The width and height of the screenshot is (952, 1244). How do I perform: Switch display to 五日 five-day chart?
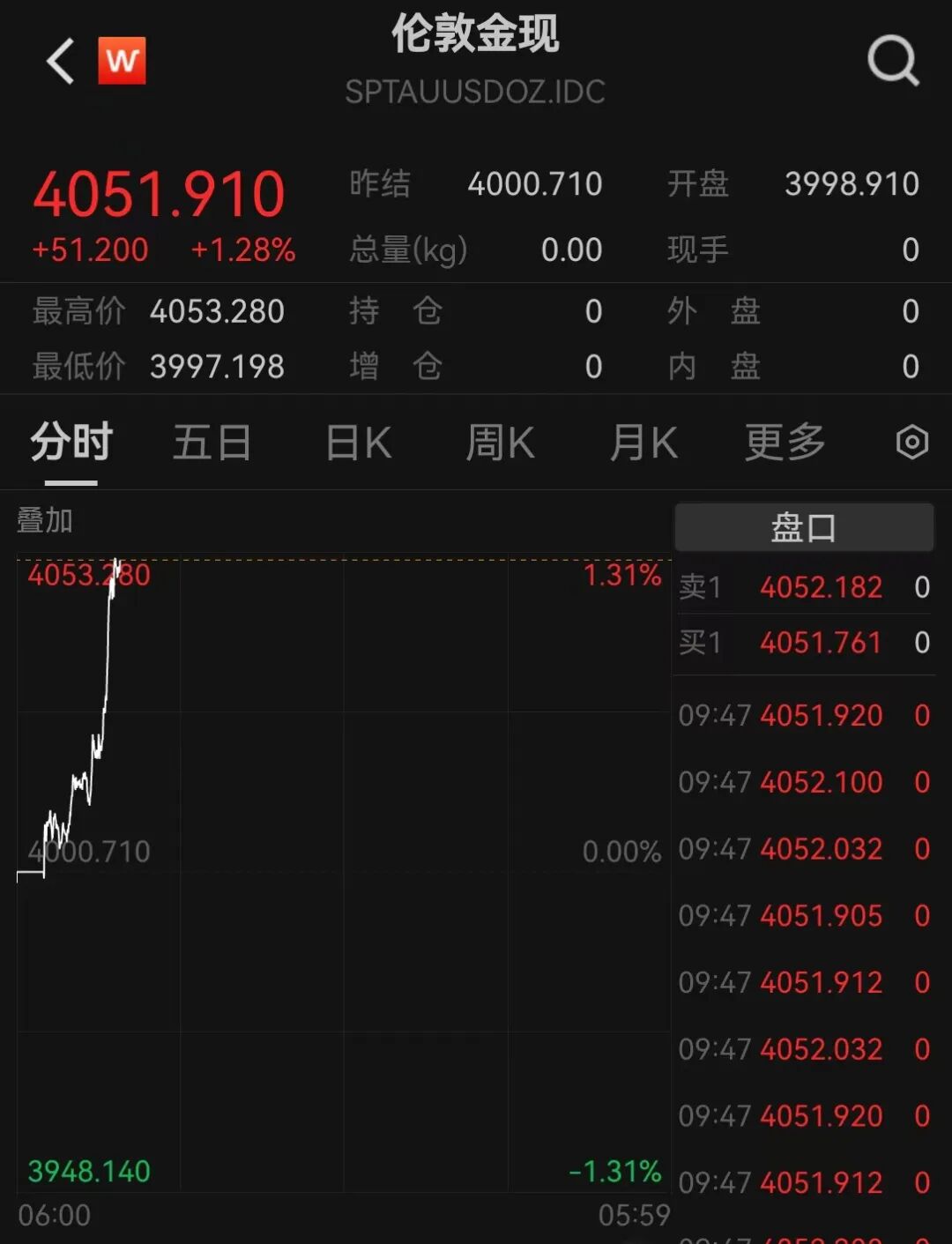click(x=212, y=443)
